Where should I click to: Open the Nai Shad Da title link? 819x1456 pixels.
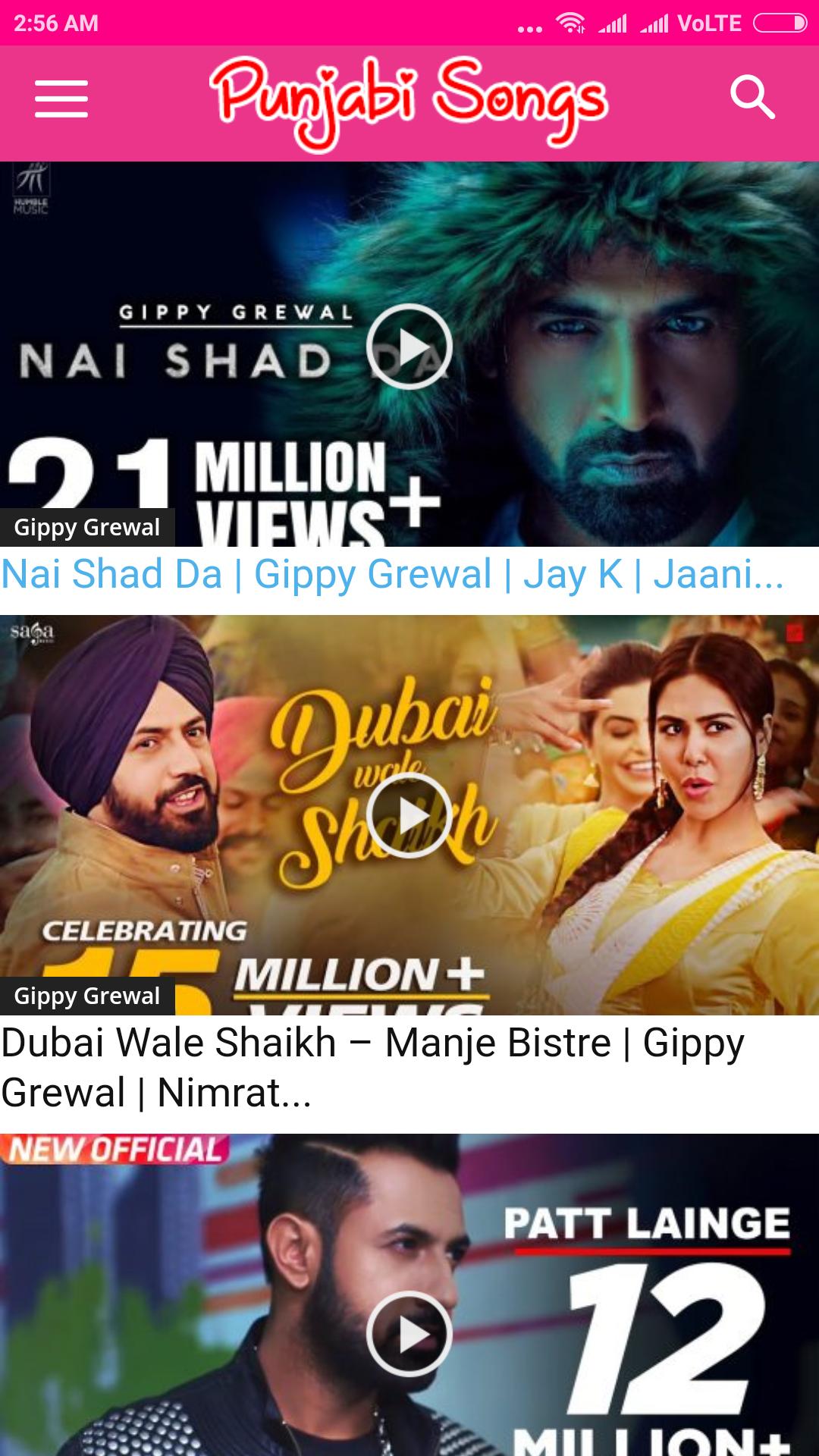[392, 574]
